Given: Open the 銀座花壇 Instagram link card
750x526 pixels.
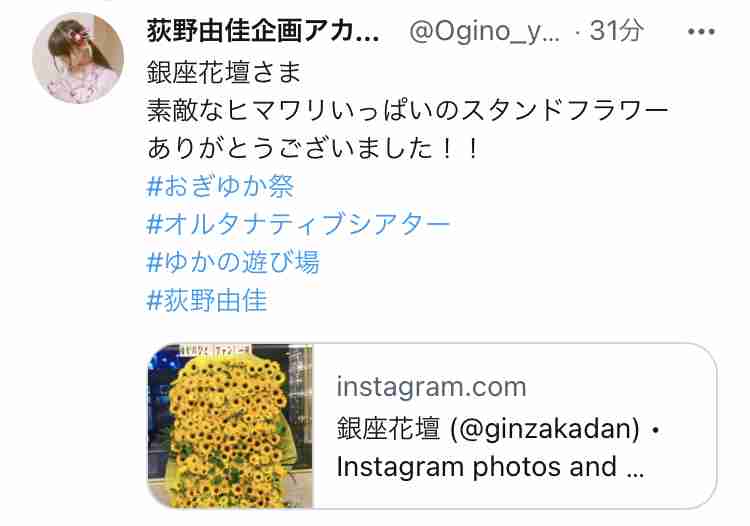Looking at the screenshot, I should (x=431, y=427).
